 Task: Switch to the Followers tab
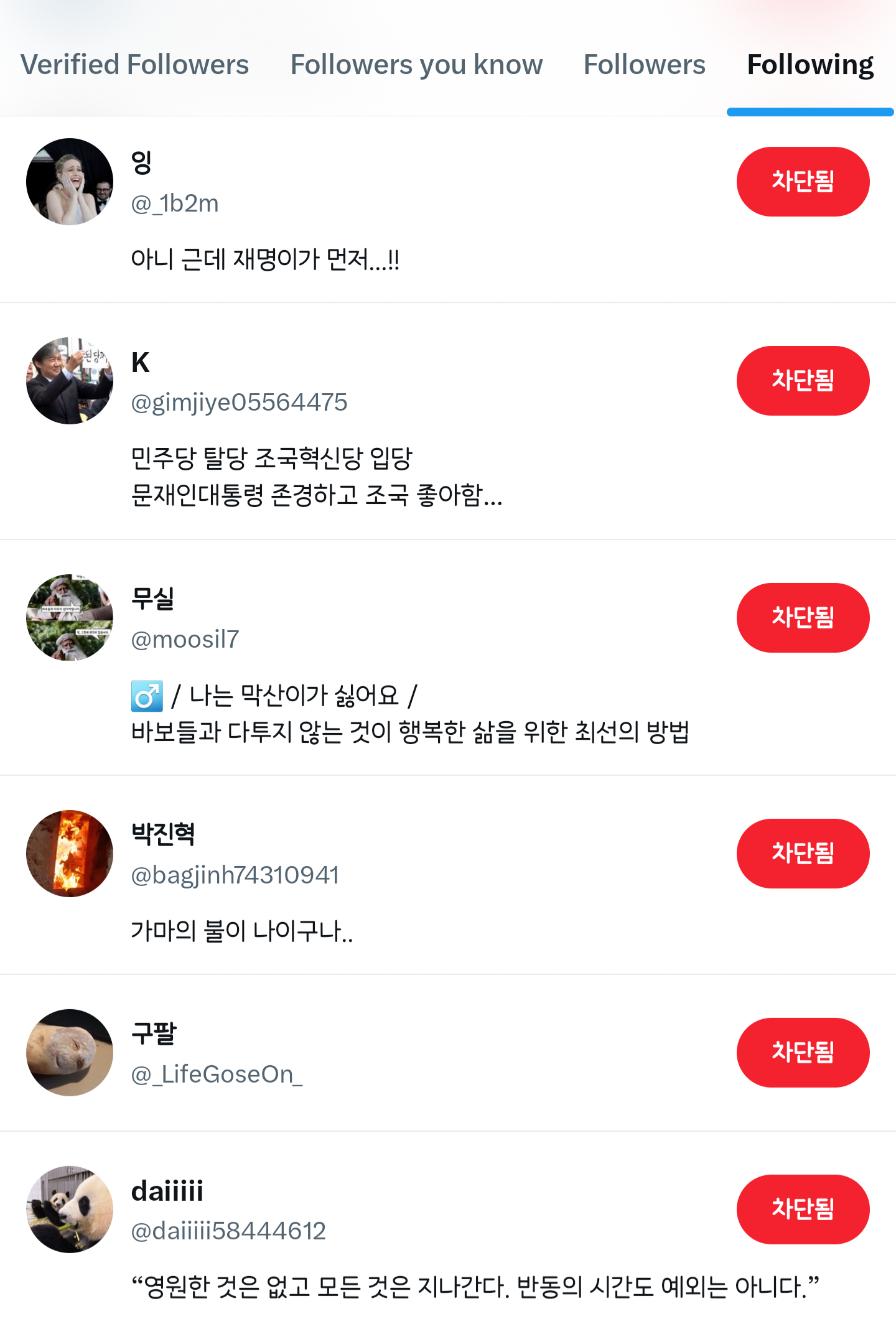tap(644, 65)
